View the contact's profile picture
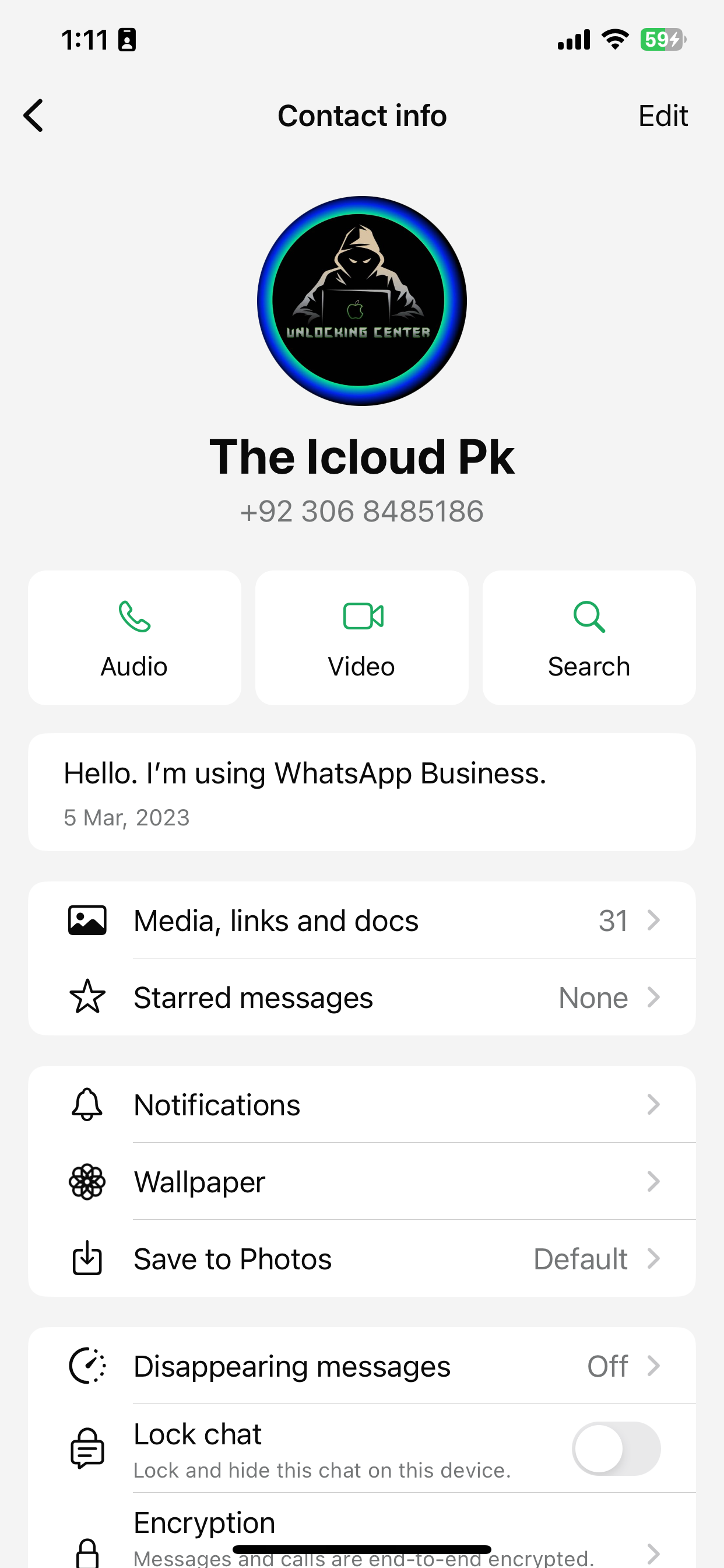Viewport: 724px width, 1568px height. 361,300
